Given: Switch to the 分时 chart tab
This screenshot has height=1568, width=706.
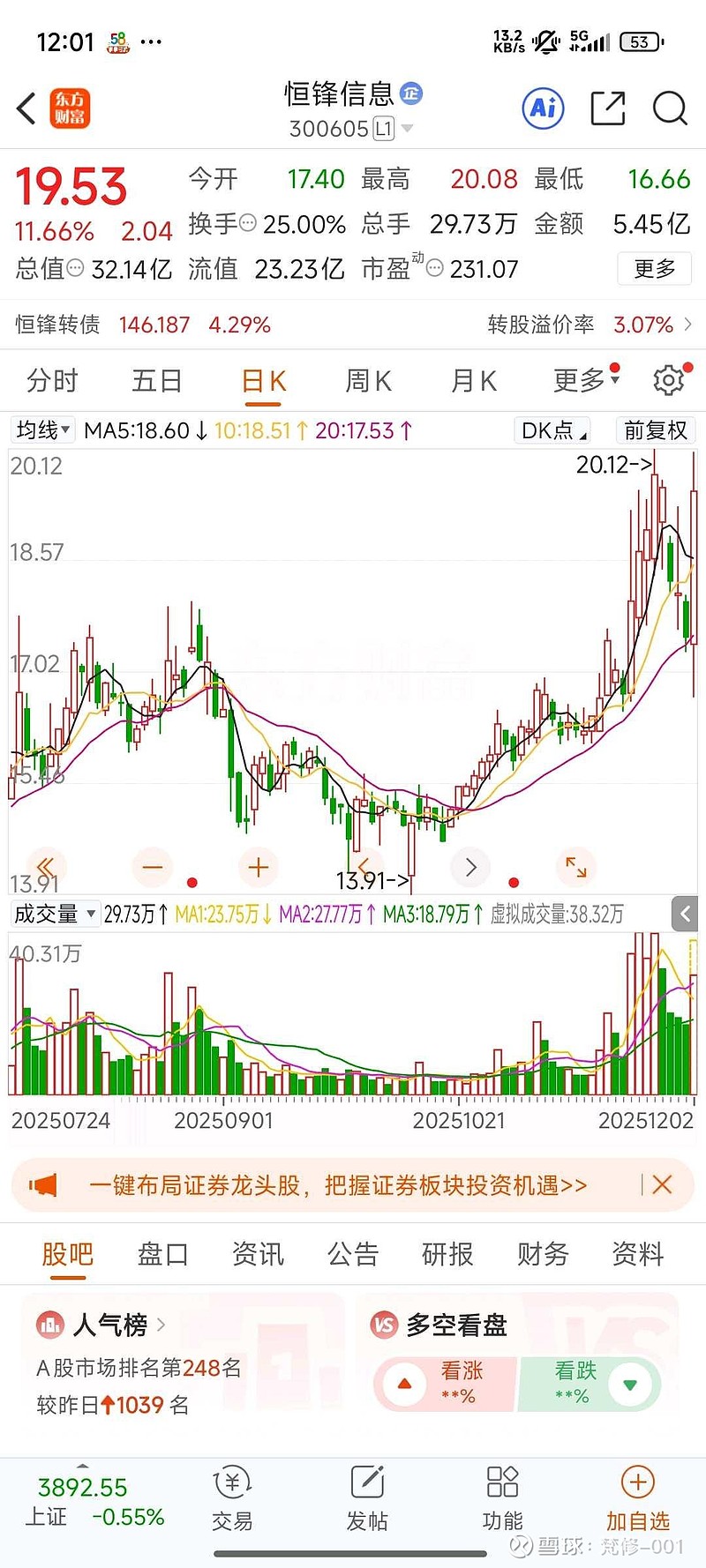Looking at the screenshot, I should 52,381.
